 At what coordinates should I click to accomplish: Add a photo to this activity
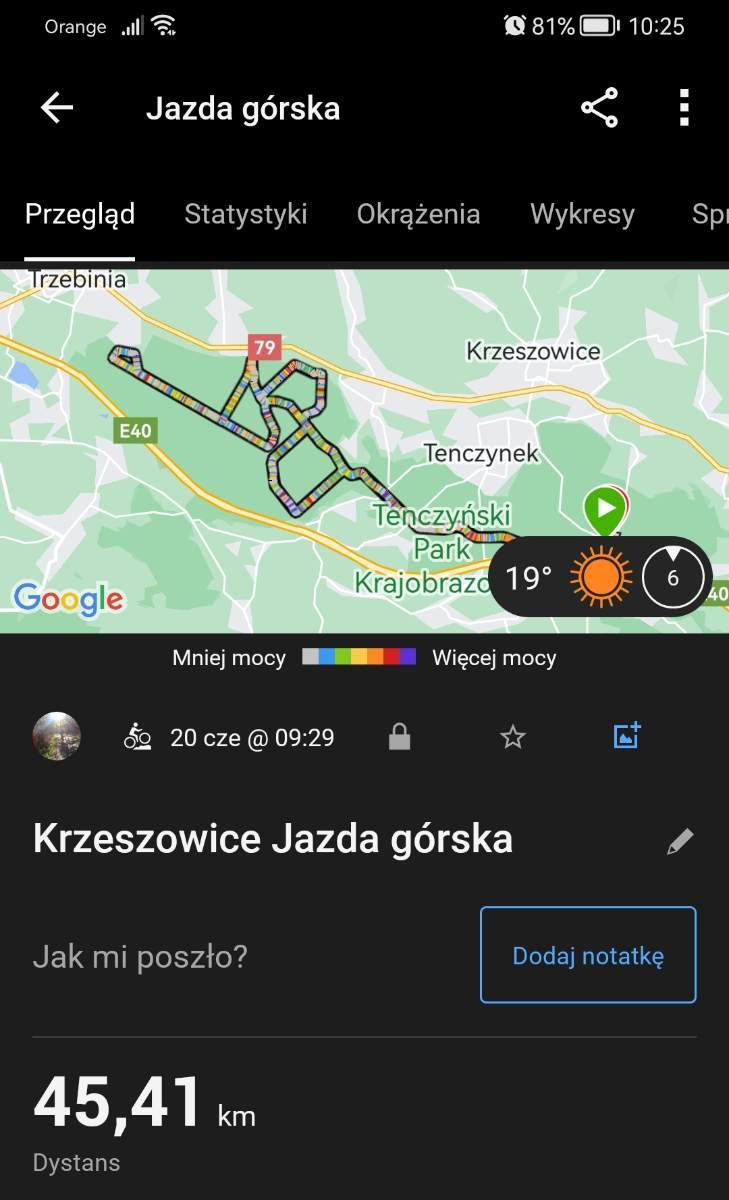627,736
